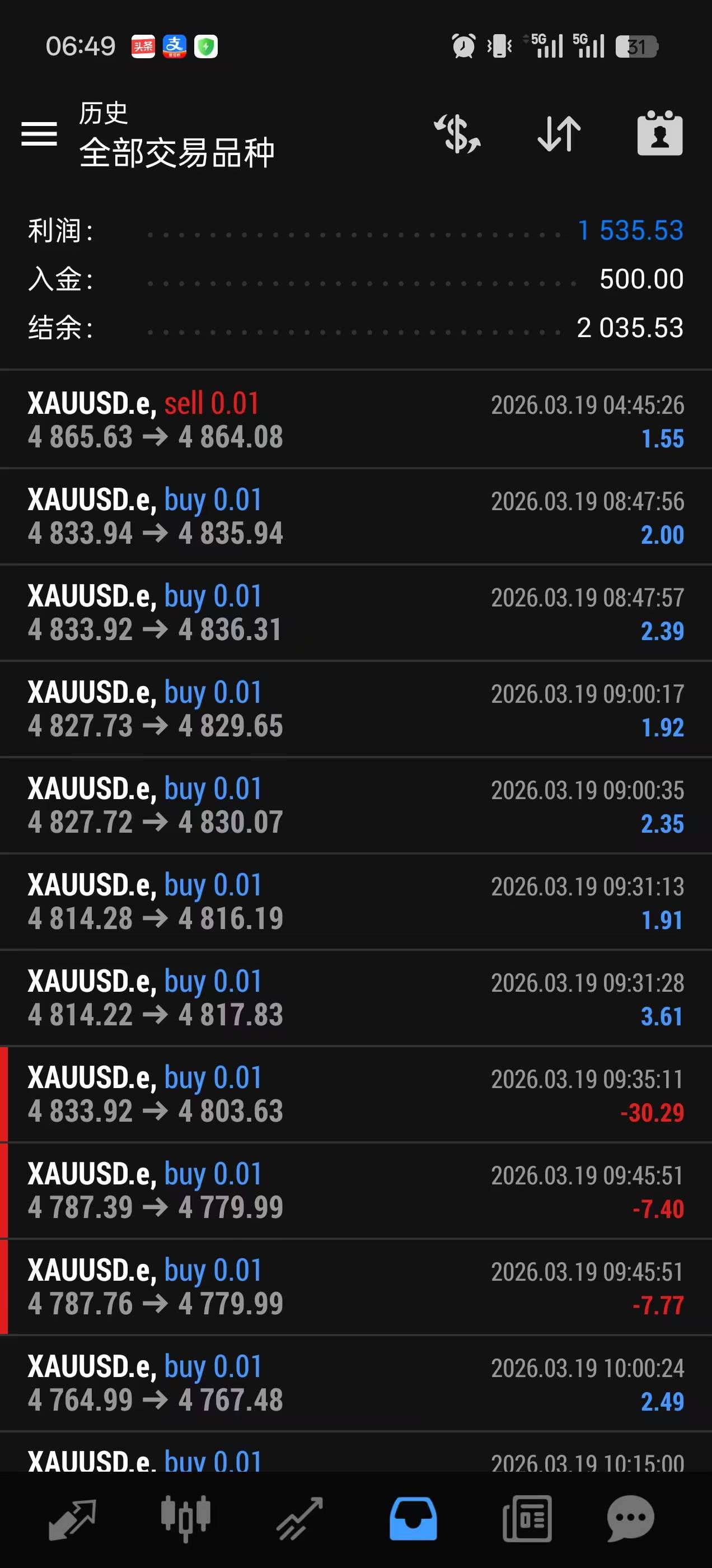Expand the buy trade closed at 09:00:17
Image resolution: width=712 pixels, height=1568 pixels.
tap(356, 708)
